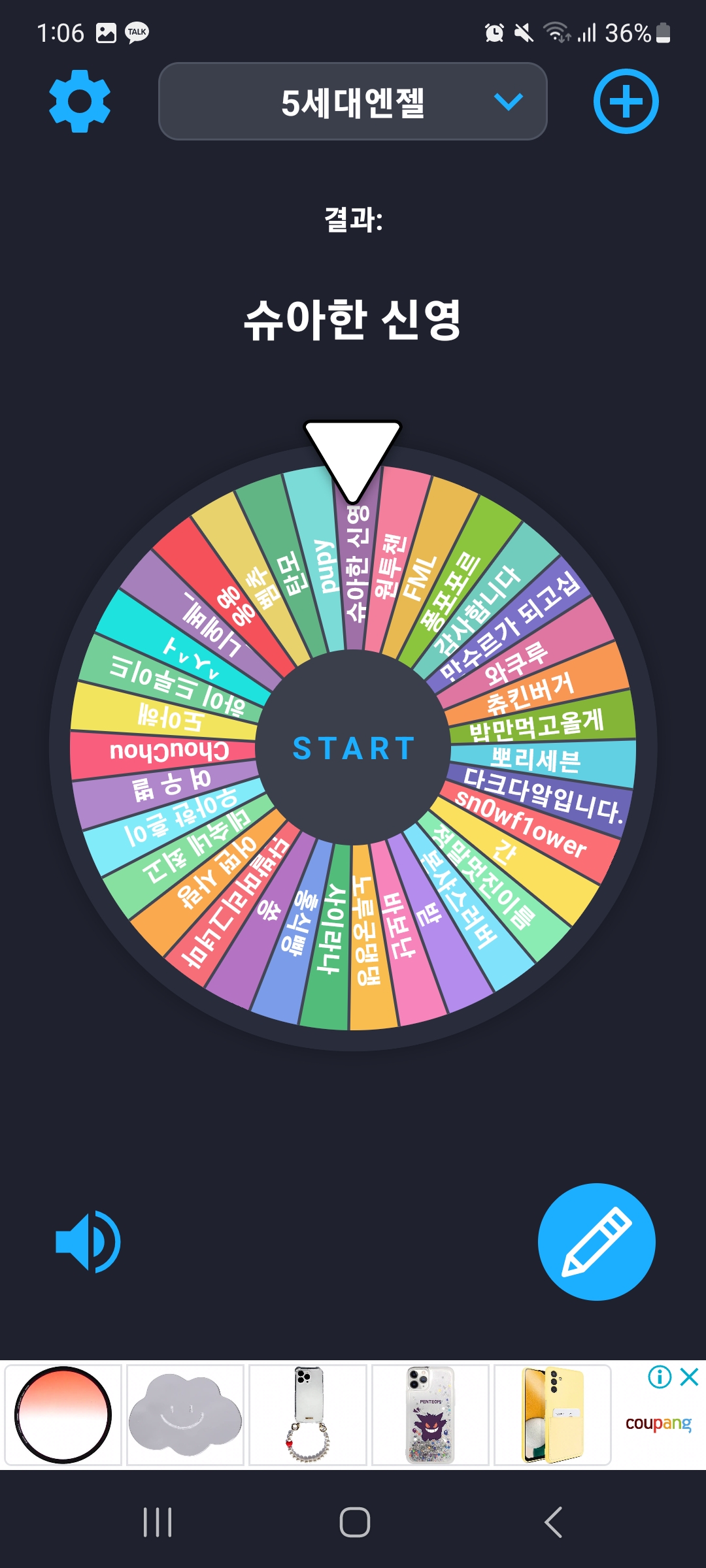This screenshot has width=706, height=1568.
Task: Mute the wheel sound
Action: [x=88, y=1241]
